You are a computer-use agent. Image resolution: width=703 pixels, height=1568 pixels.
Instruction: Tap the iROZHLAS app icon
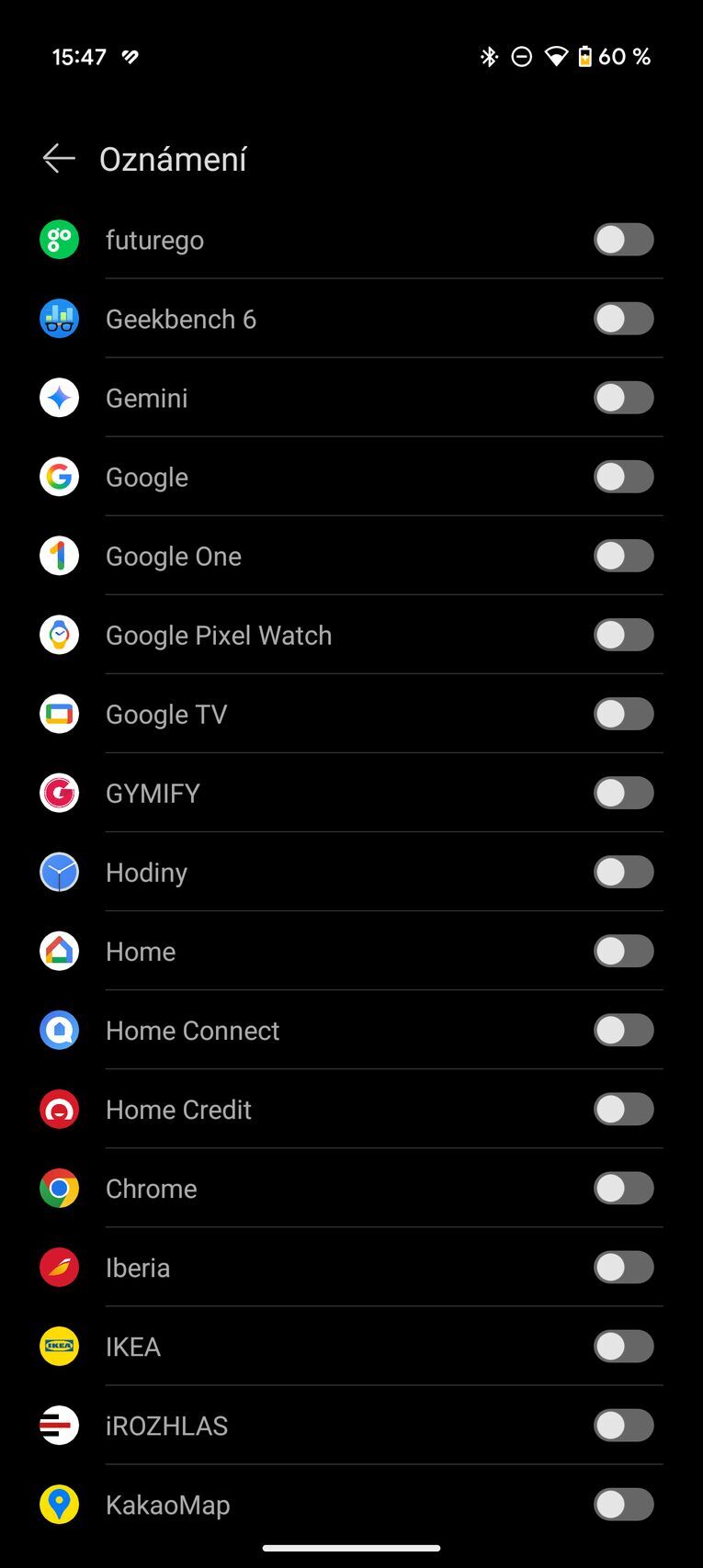59,1426
